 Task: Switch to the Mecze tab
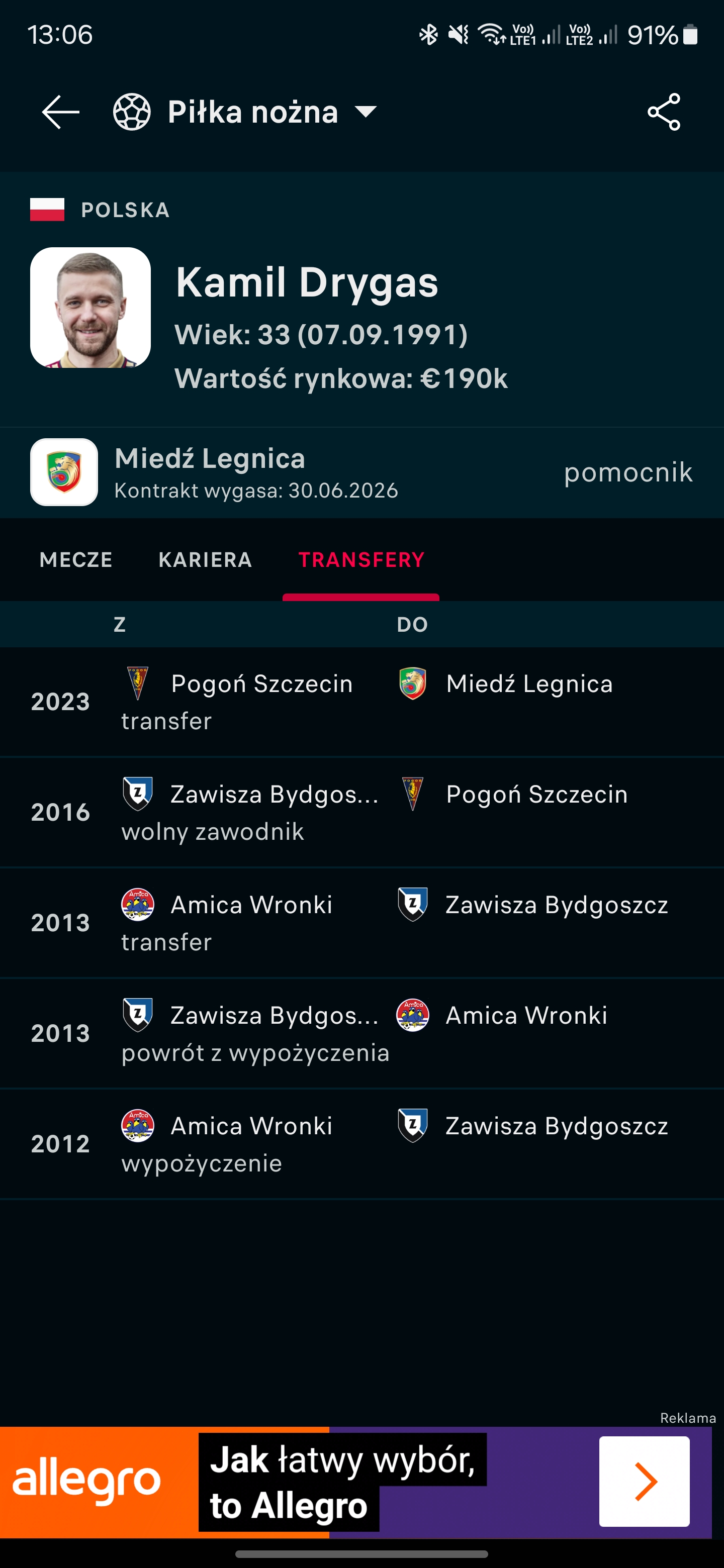[x=76, y=560]
